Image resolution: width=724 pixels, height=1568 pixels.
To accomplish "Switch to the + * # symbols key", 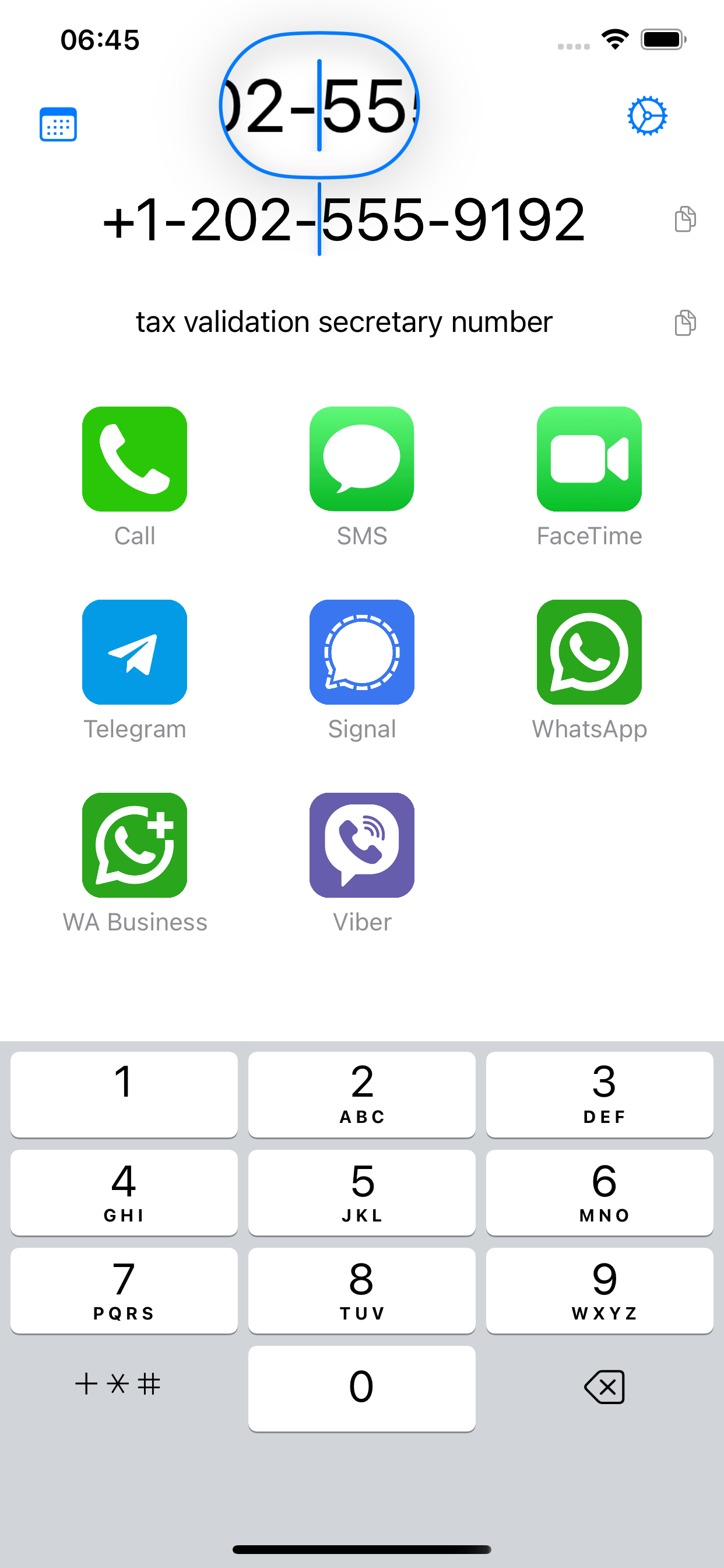I will (118, 1384).
